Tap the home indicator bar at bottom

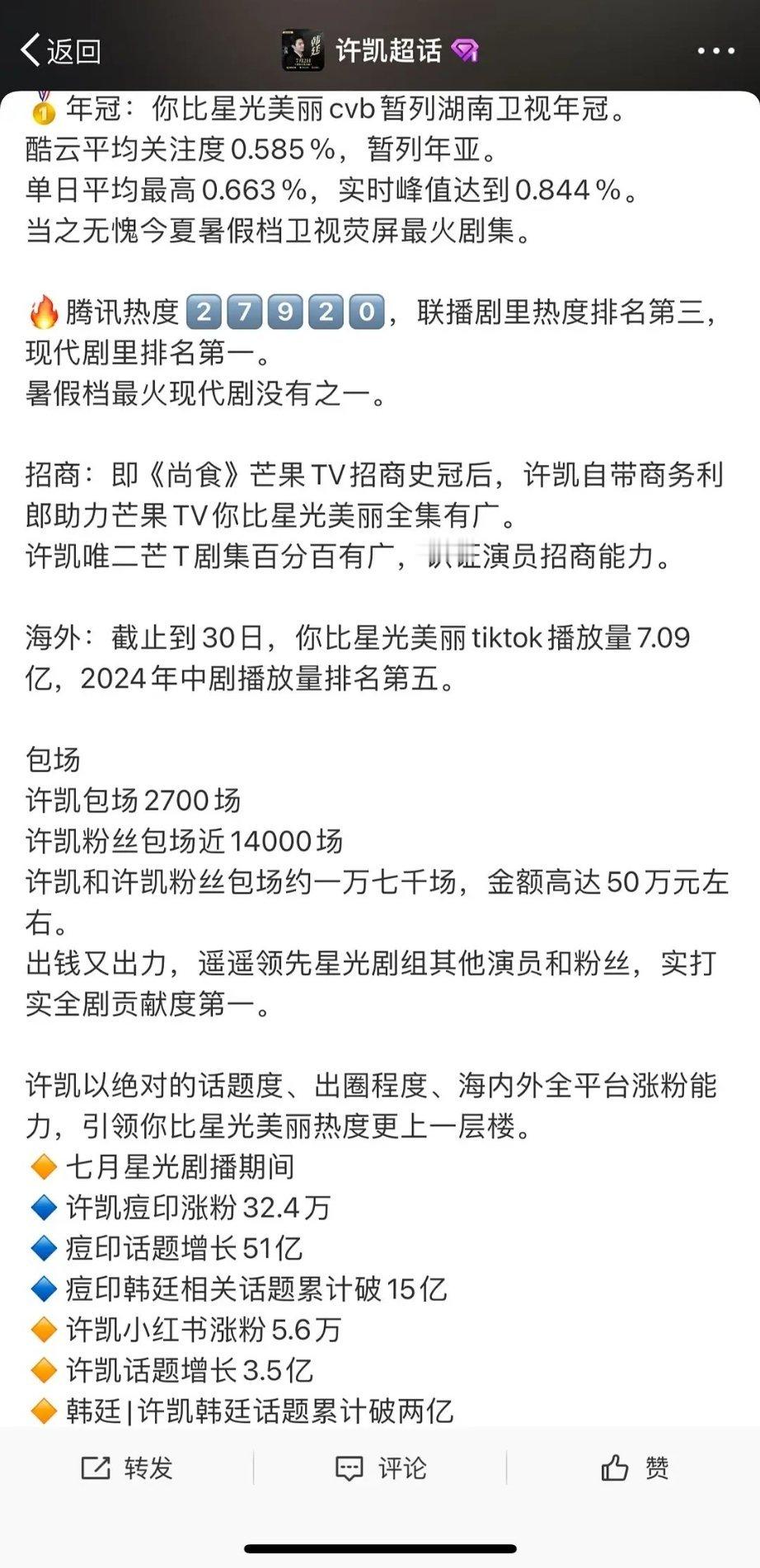(380, 1550)
